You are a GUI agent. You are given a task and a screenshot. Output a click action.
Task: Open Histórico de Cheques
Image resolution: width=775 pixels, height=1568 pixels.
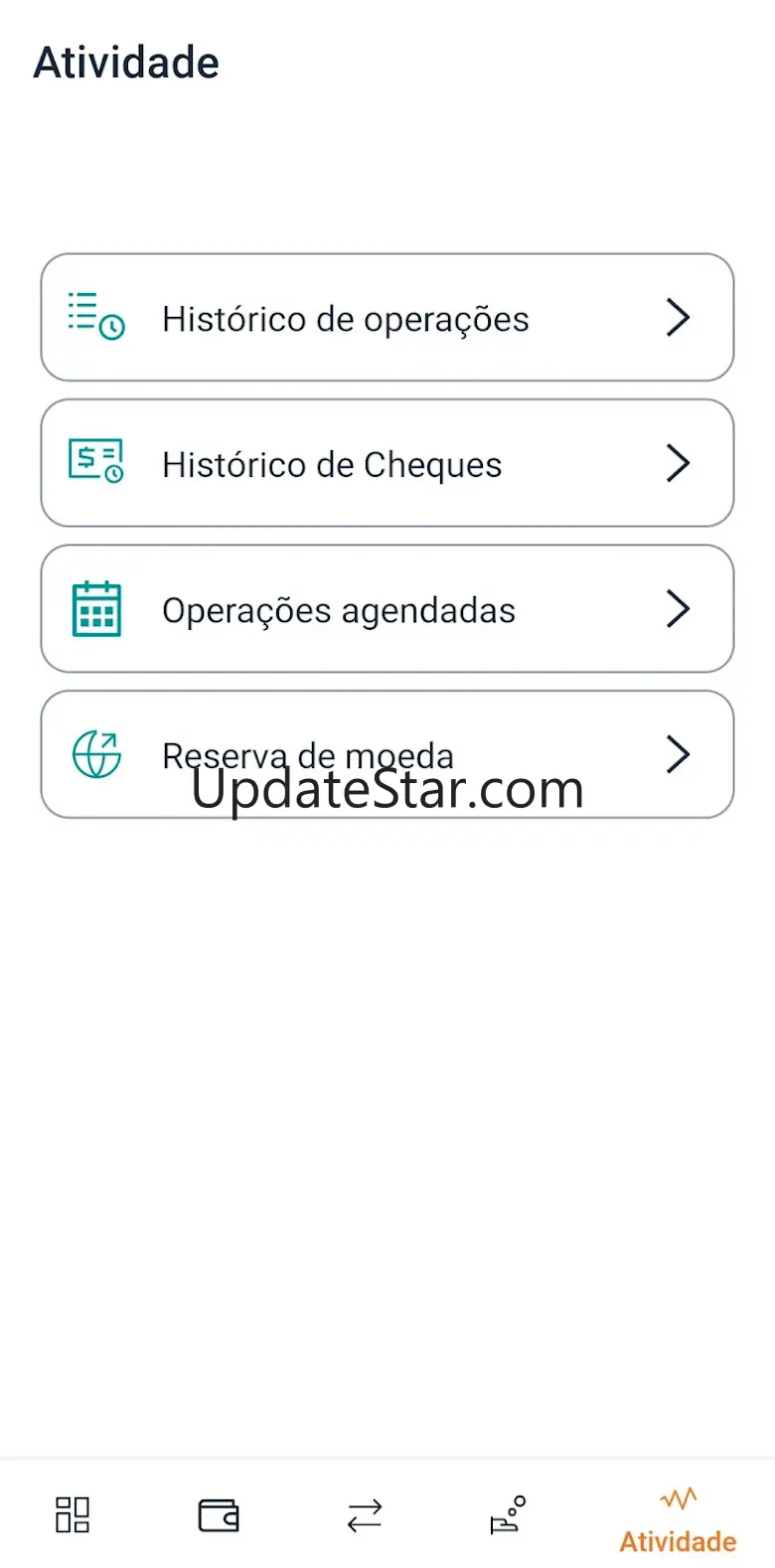point(387,463)
